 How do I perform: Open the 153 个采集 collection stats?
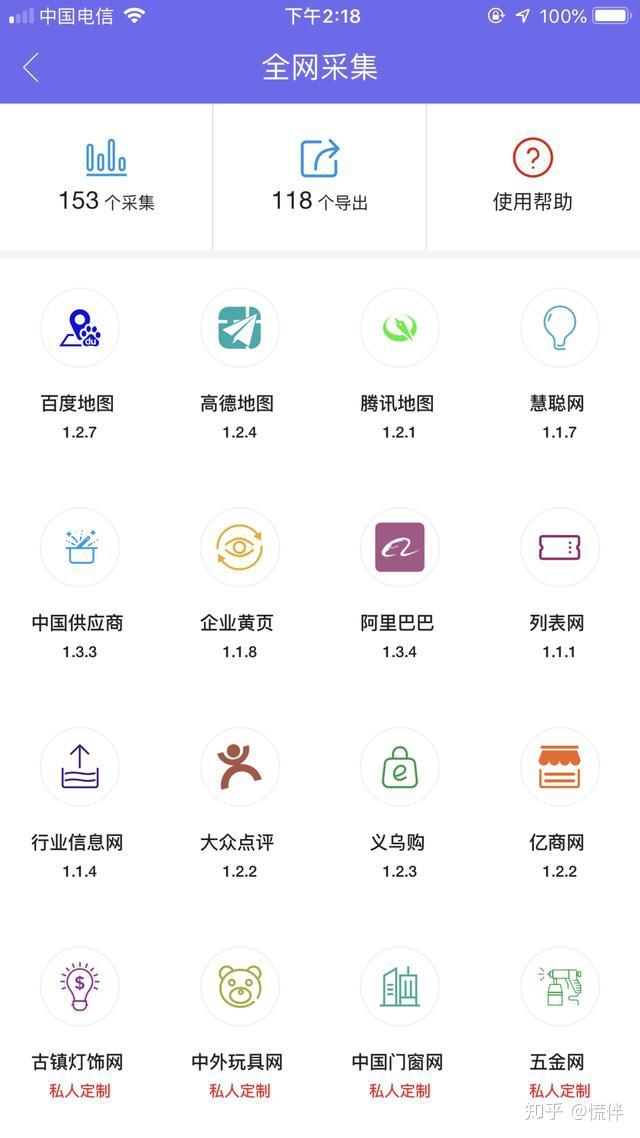pos(106,176)
